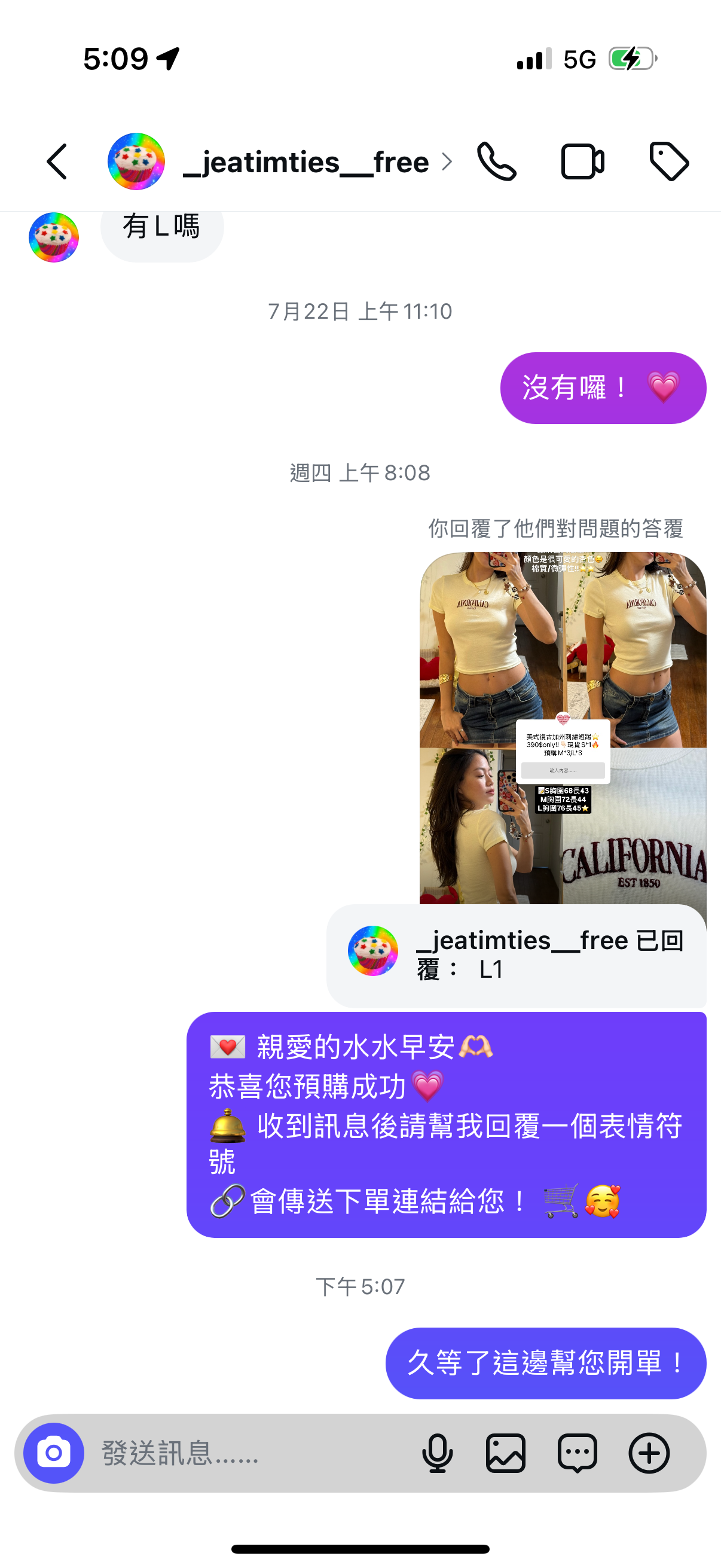Image resolution: width=721 pixels, height=1568 pixels.
Task: Tap sender avatar beside 有L嗎 message
Action: pyautogui.click(x=54, y=237)
